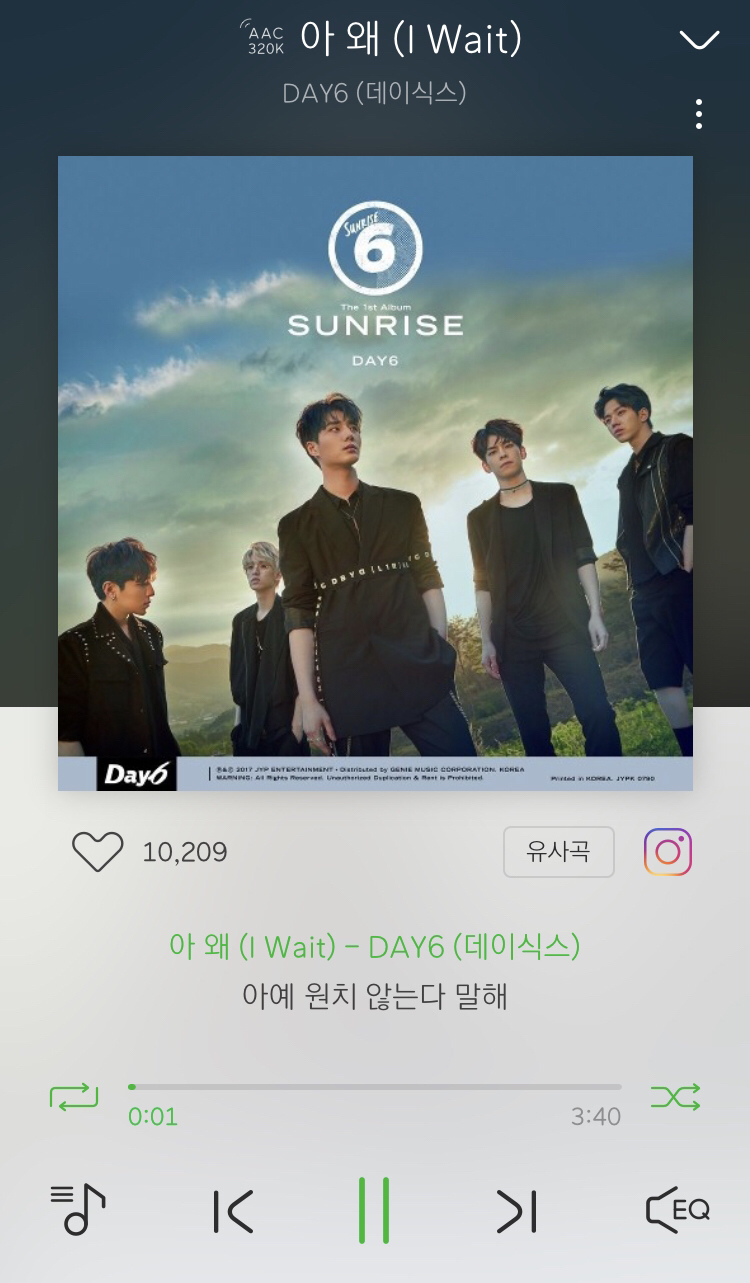Open the playlist queue icon

pyautogui.click(x=77, y=1210)
